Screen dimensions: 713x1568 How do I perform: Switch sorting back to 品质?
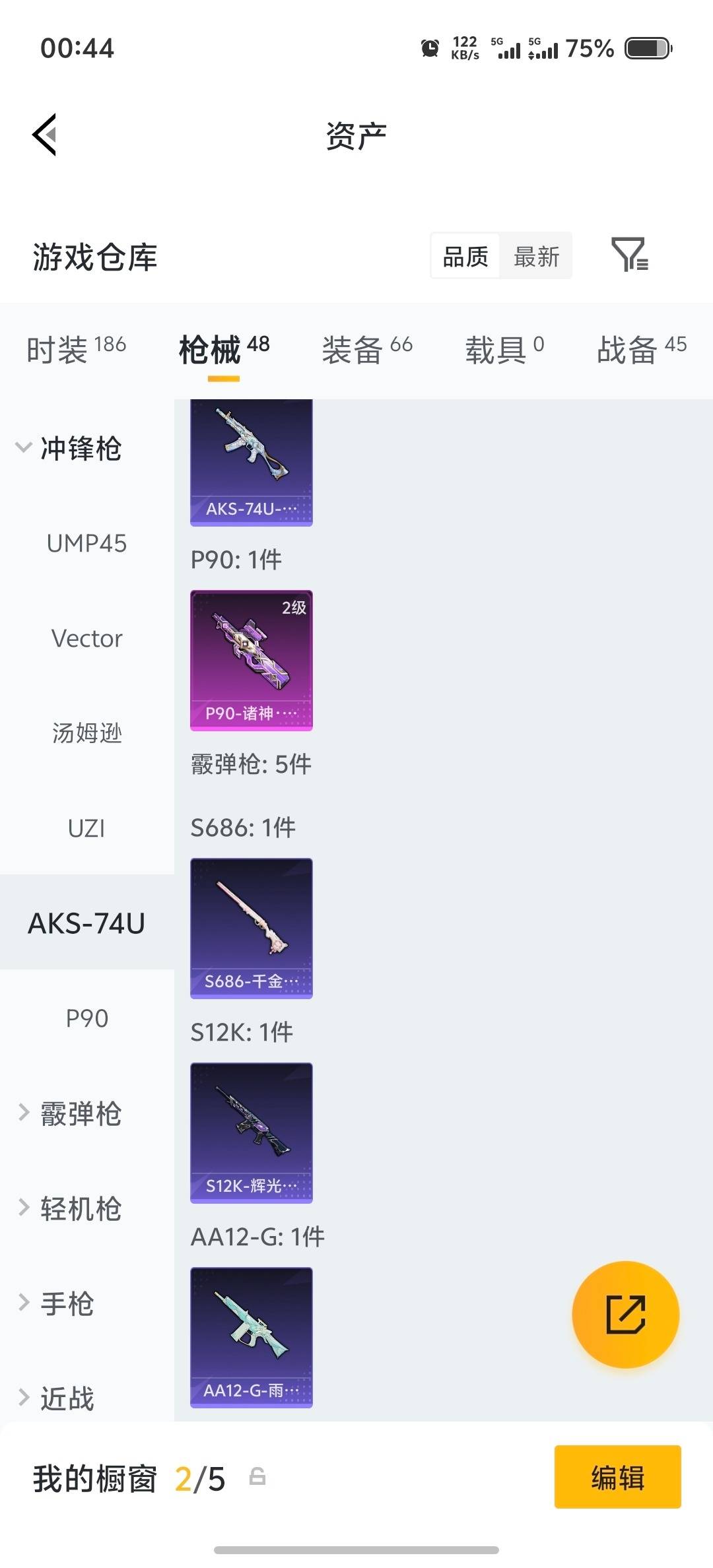(466, 256)
